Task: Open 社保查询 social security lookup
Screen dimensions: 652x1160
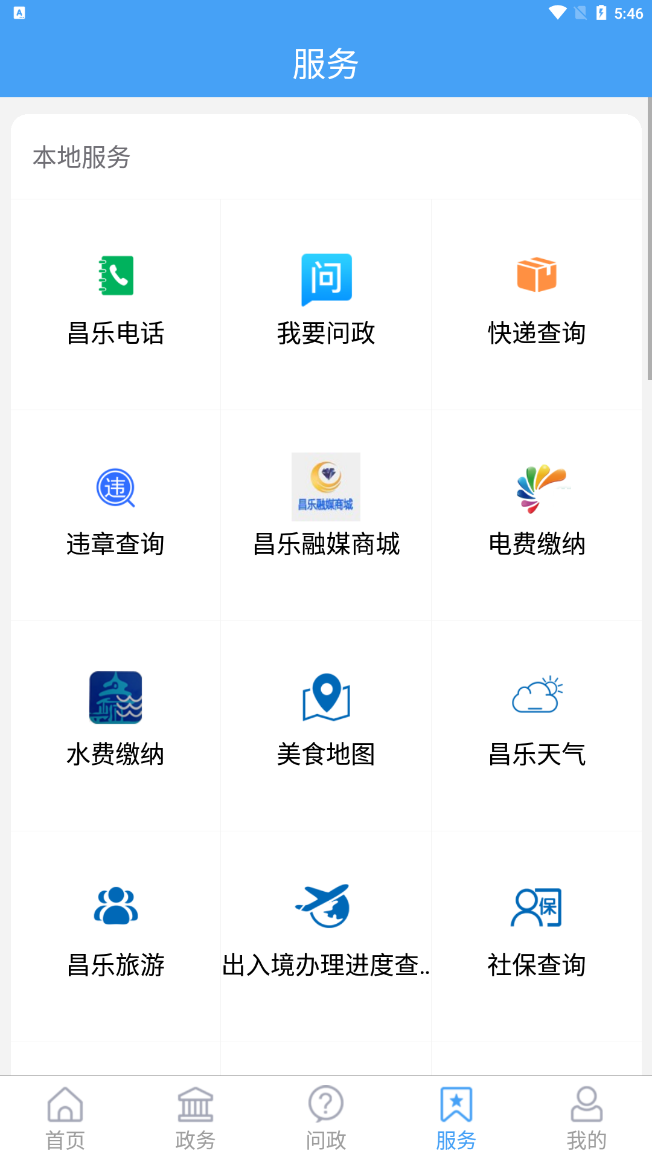Action: coord(537,932)
